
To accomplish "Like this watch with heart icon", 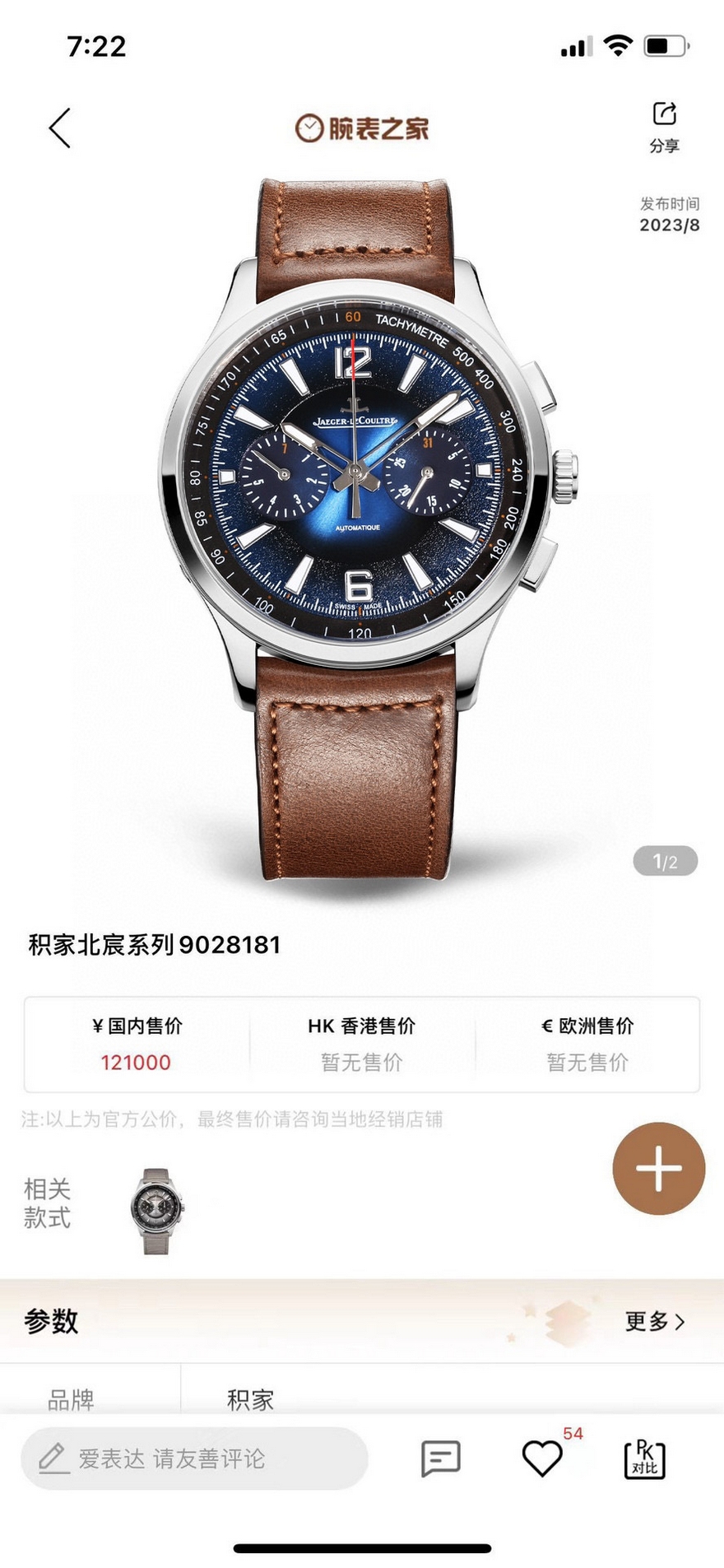I will [x=542, y=1459].
